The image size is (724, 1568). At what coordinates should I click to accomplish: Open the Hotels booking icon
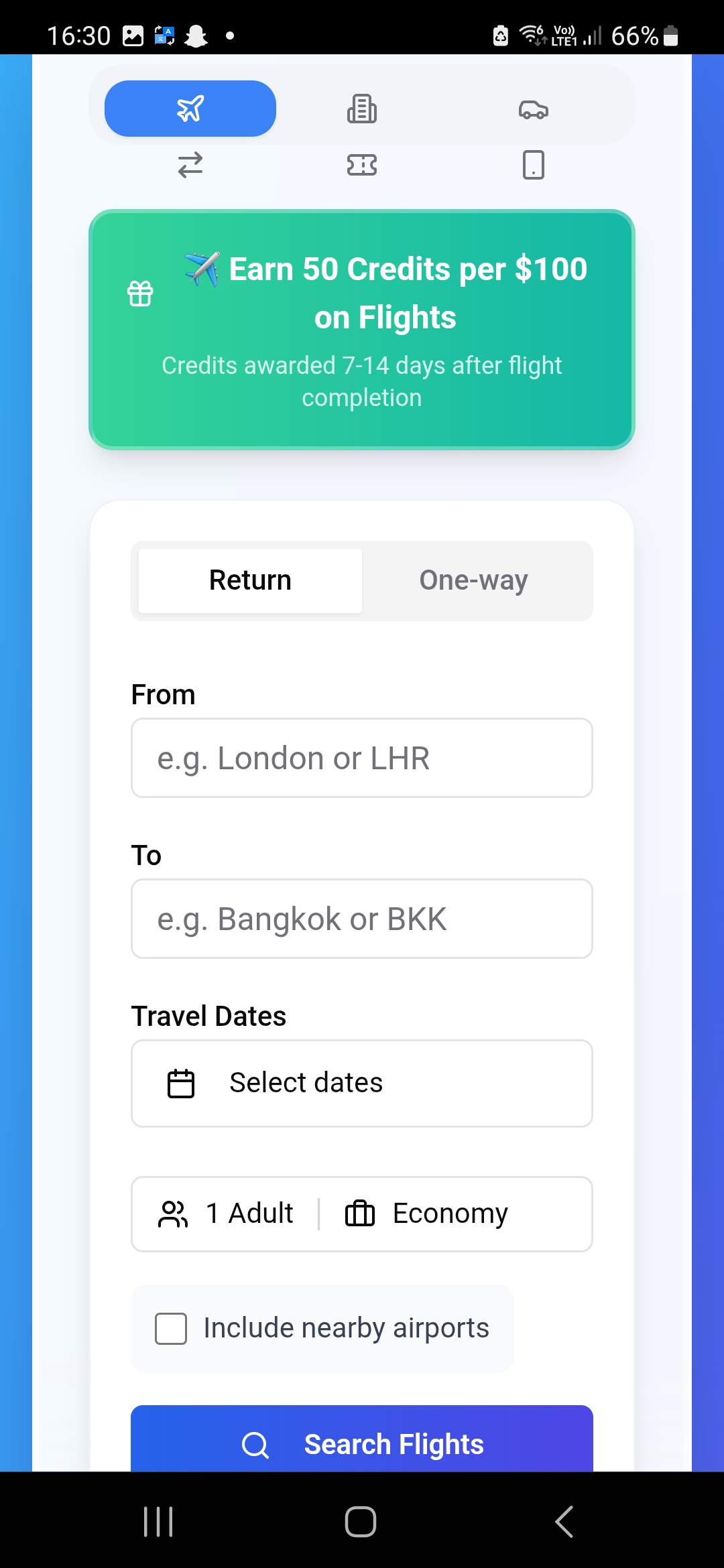pos(361,107)
